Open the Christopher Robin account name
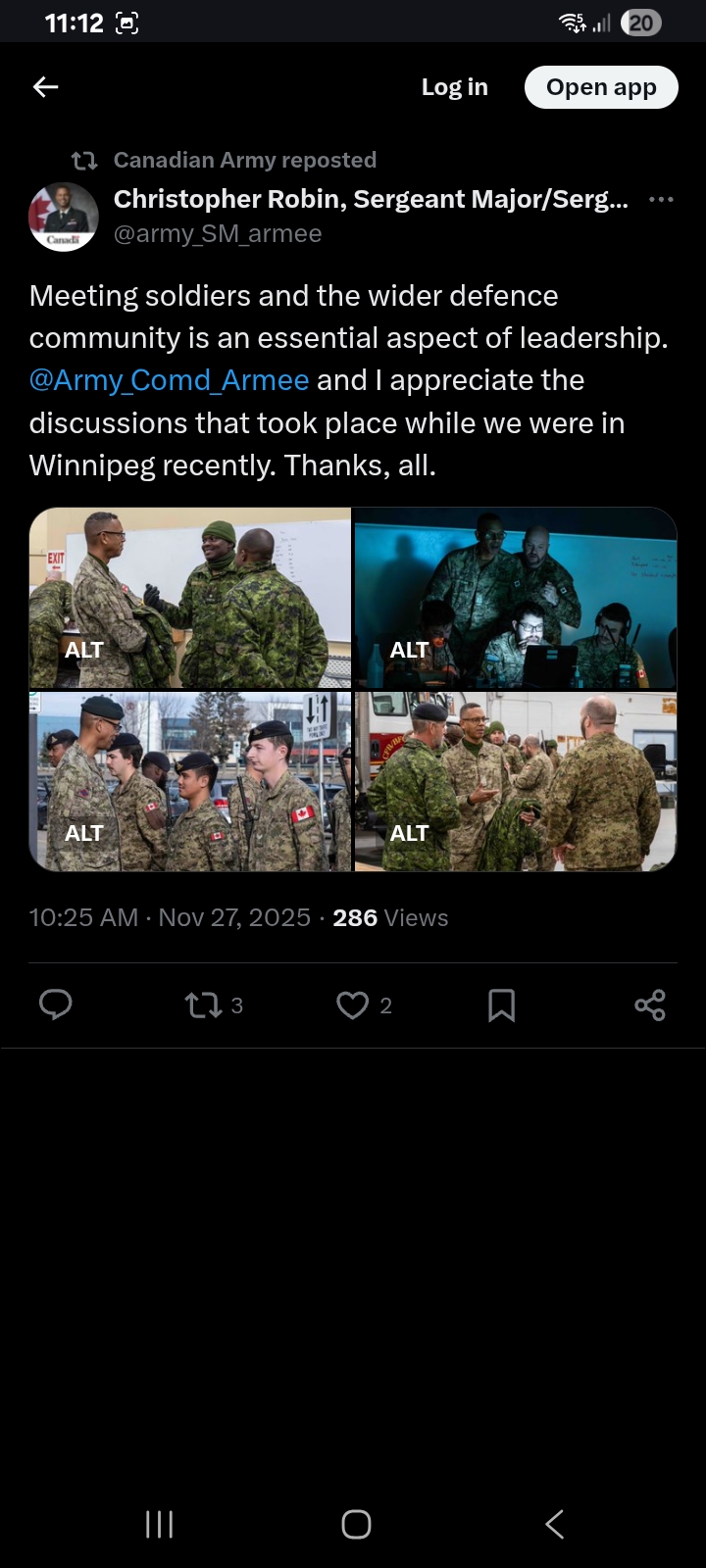The width and height of the screenshot is (706, 1568). pos(371,199)
